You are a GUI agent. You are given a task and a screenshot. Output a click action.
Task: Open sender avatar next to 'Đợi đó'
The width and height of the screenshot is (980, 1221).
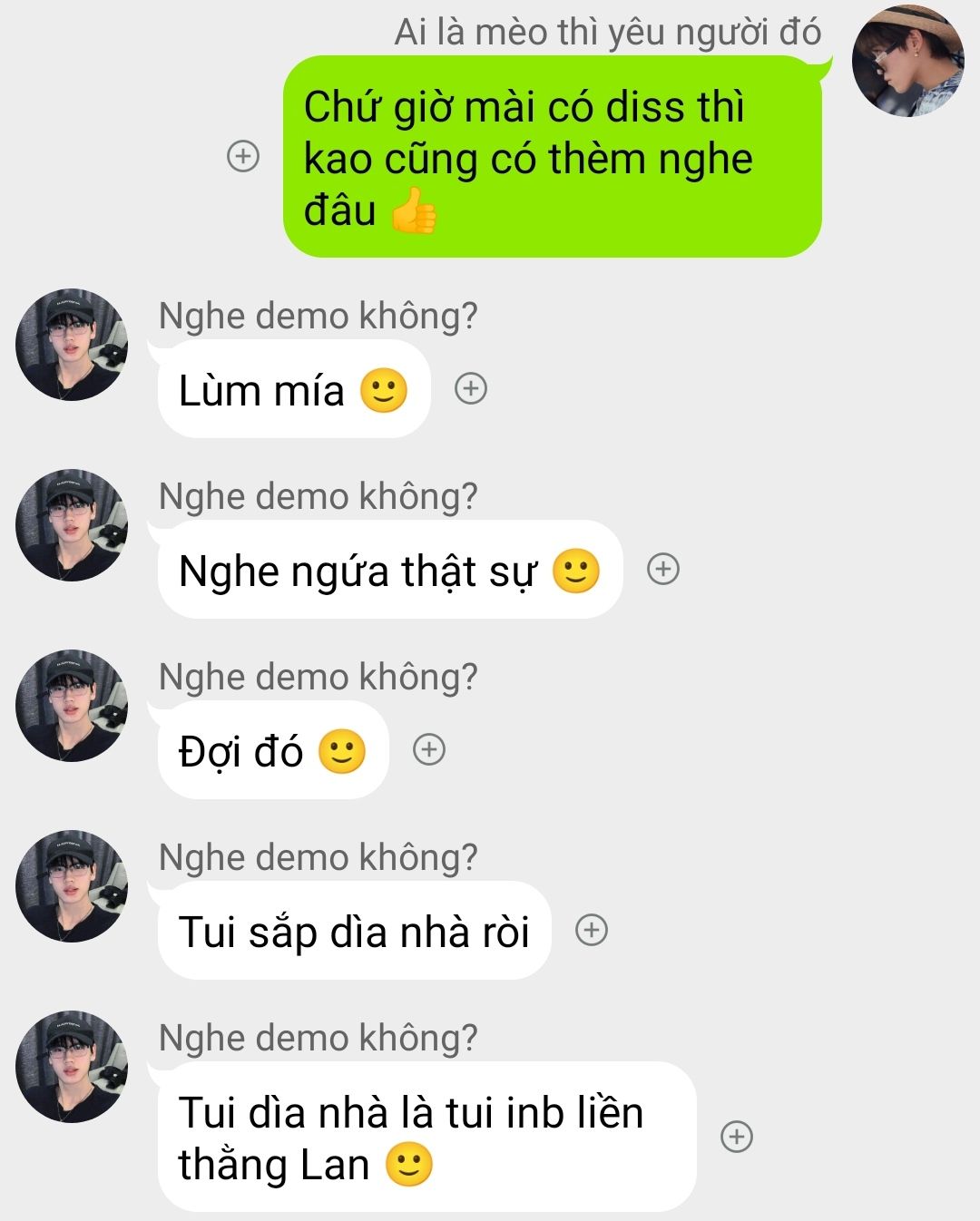click(72, 706)
